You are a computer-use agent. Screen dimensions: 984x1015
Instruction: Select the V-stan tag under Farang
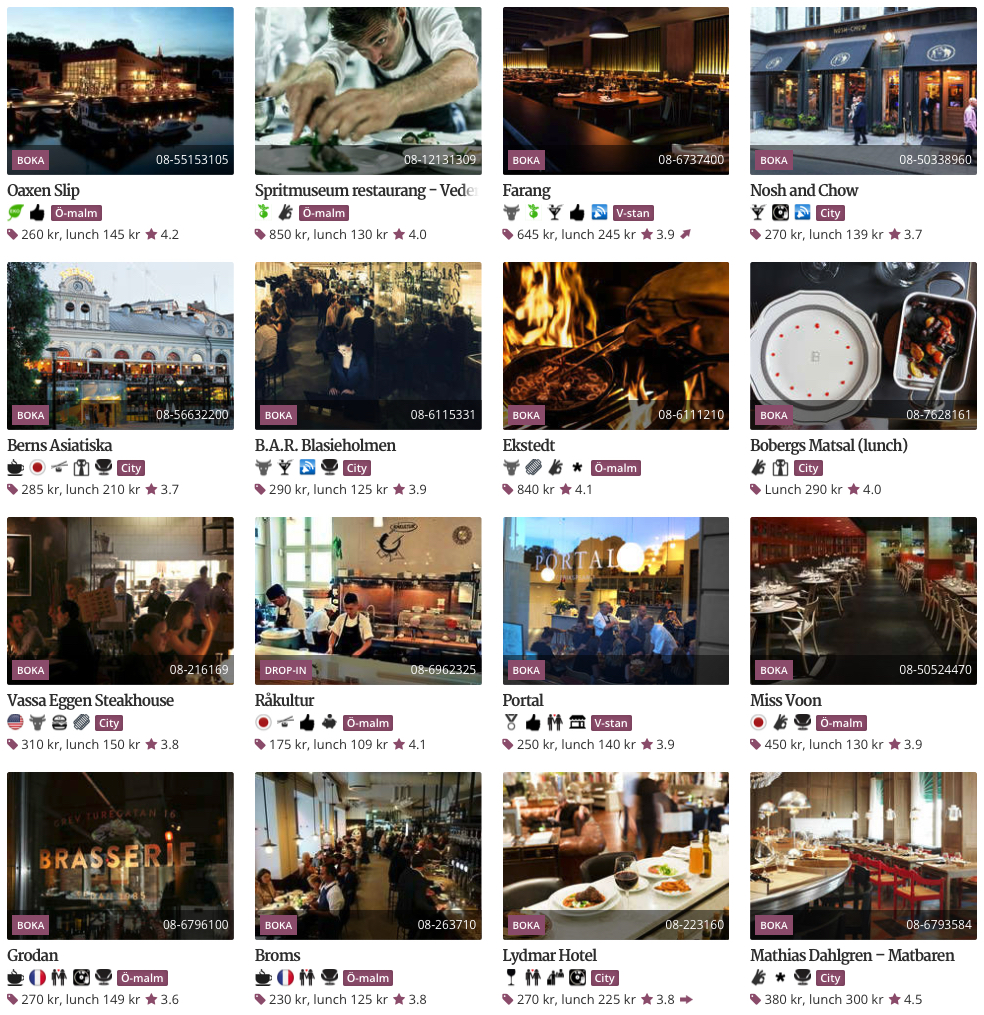634,213
